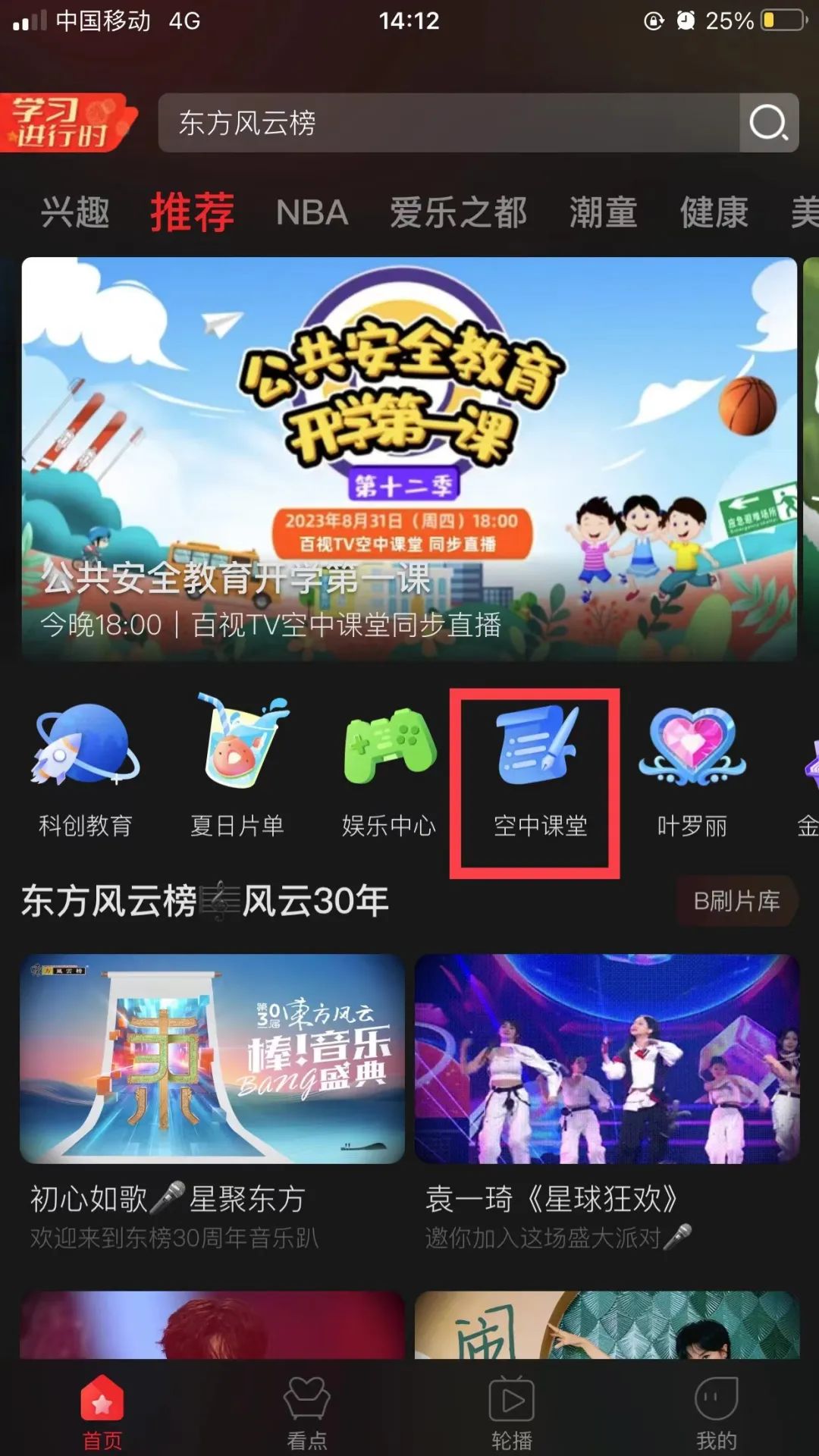Switch to the 潮童 tab

point(603,212)
